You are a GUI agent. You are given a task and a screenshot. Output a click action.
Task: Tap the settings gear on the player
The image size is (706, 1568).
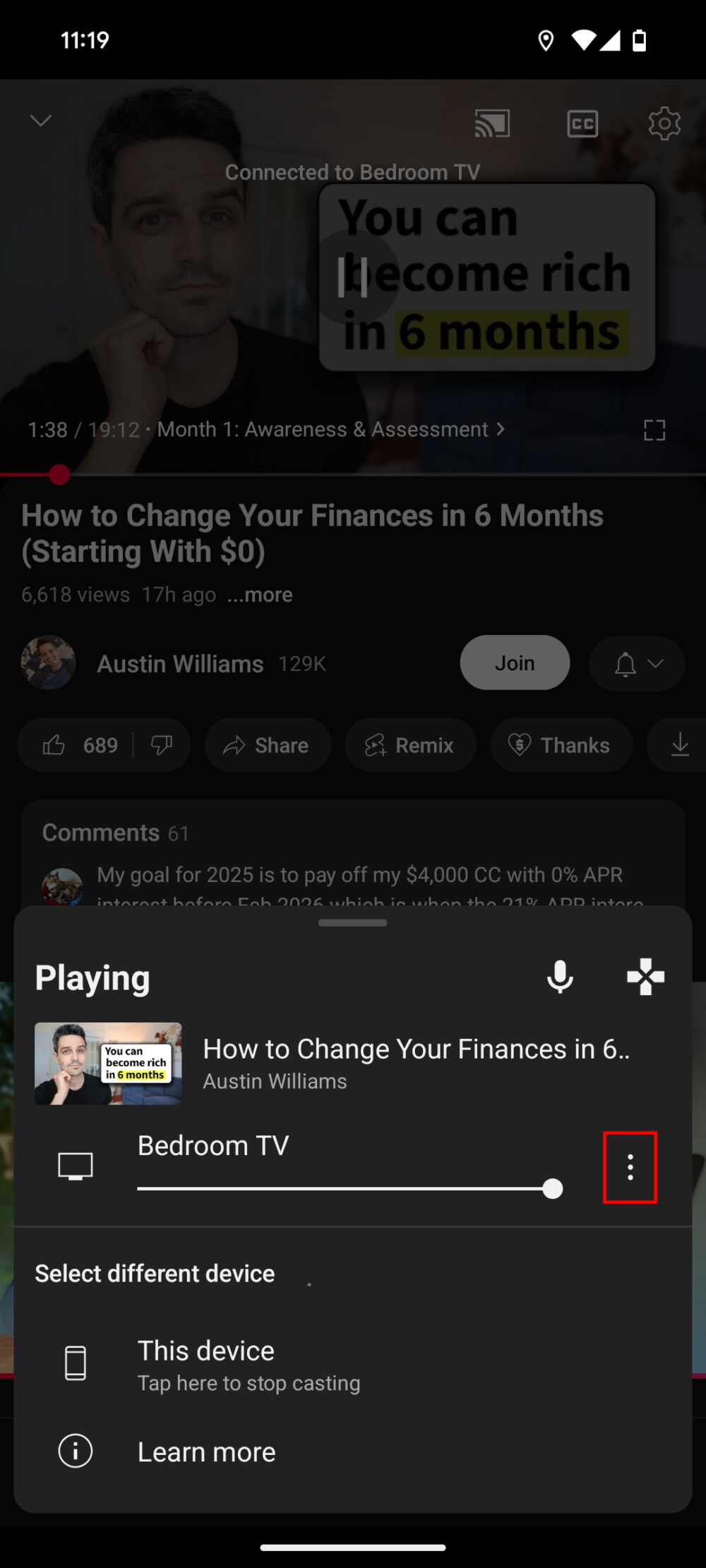pos(664,123)
